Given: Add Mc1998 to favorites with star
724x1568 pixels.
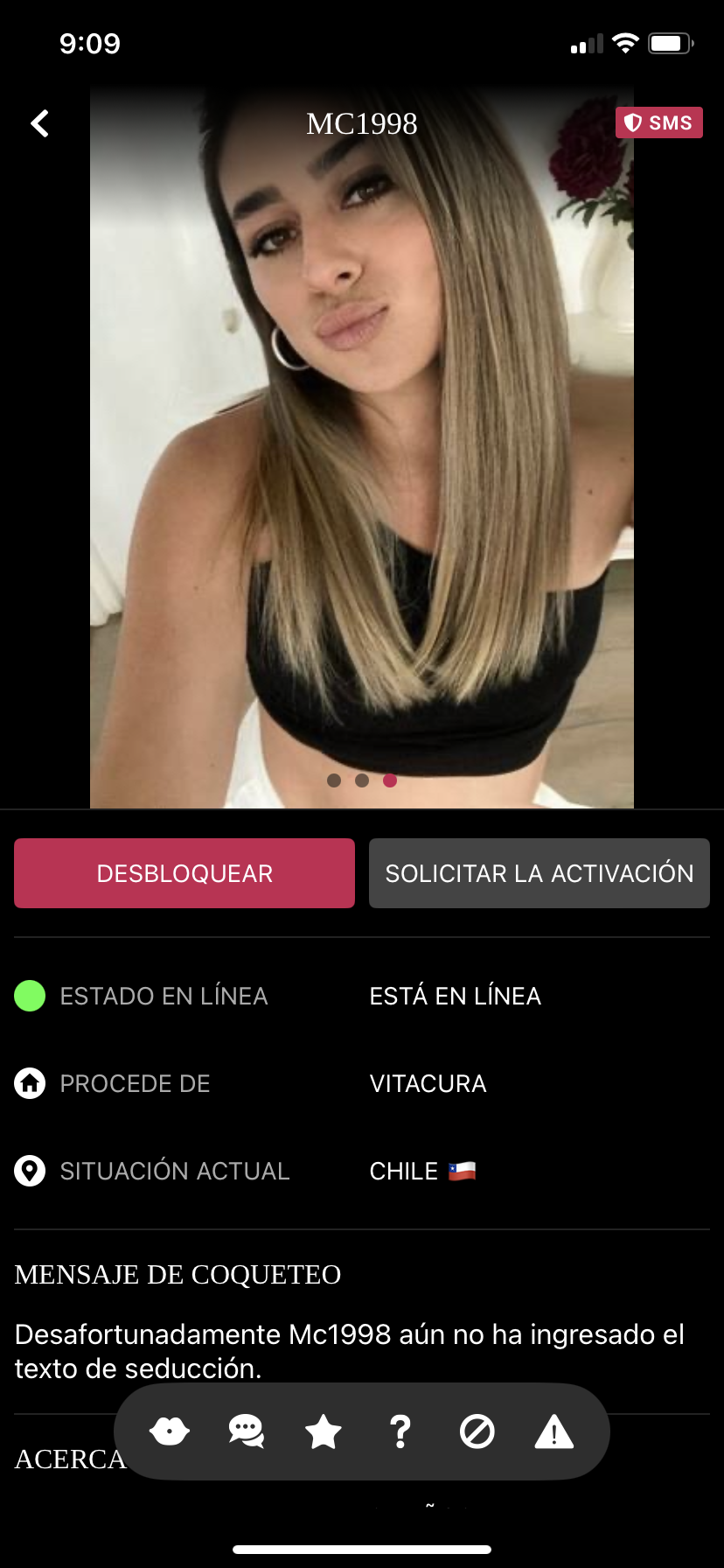Looking at the screenshot, I should tap(324, 1432).
